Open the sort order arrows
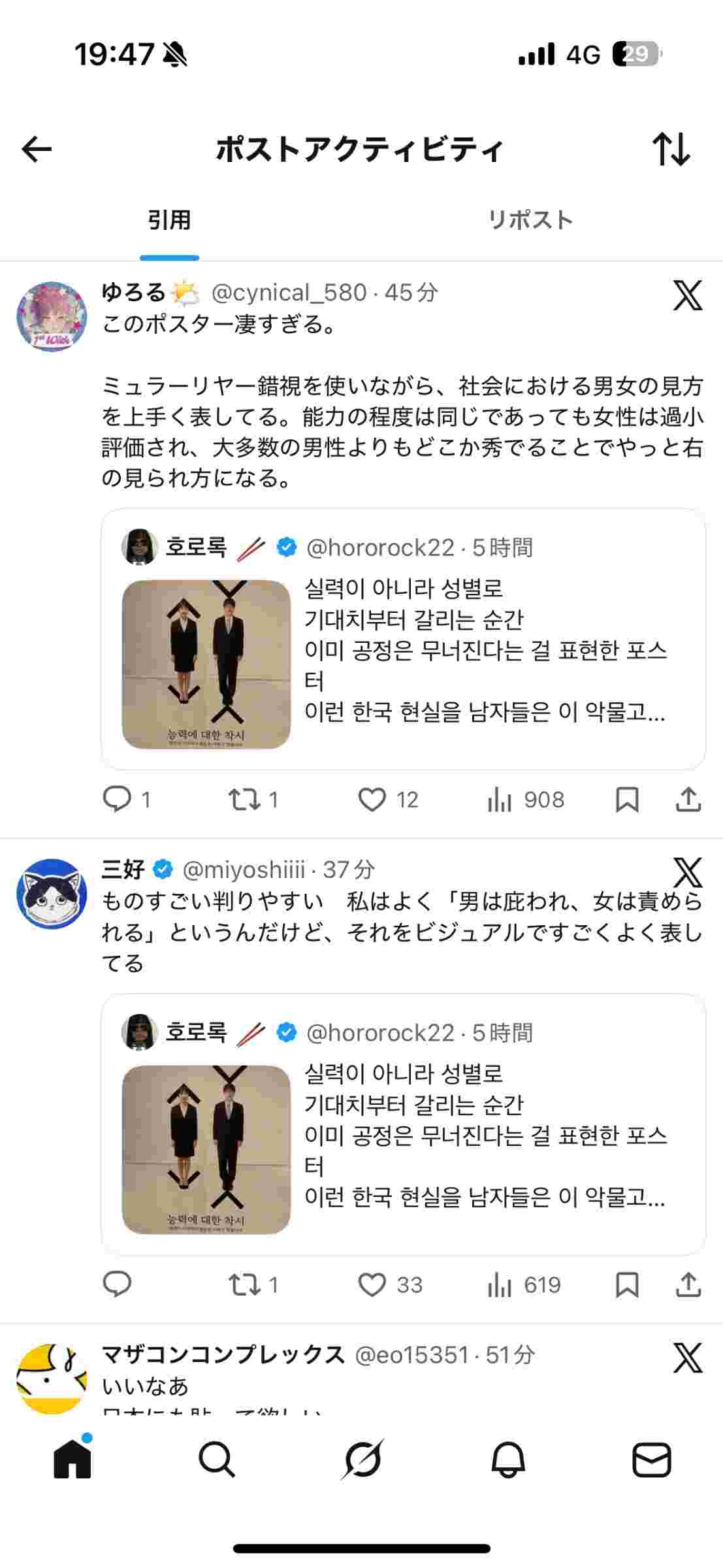This screenshot has width=723, height=1568. (x=671, y=150)
